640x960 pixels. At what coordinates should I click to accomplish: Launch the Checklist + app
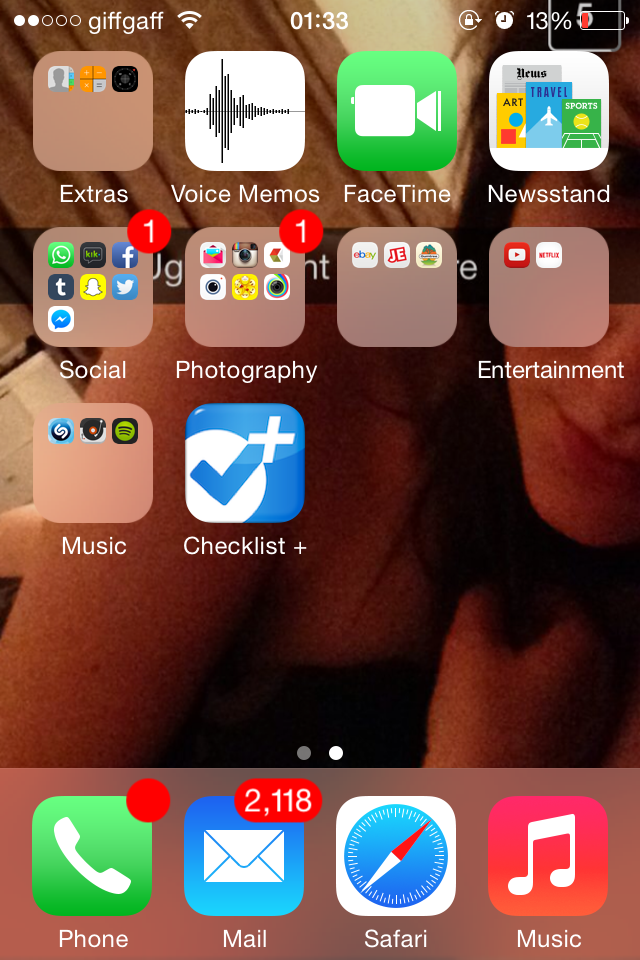tap(245, 463)
